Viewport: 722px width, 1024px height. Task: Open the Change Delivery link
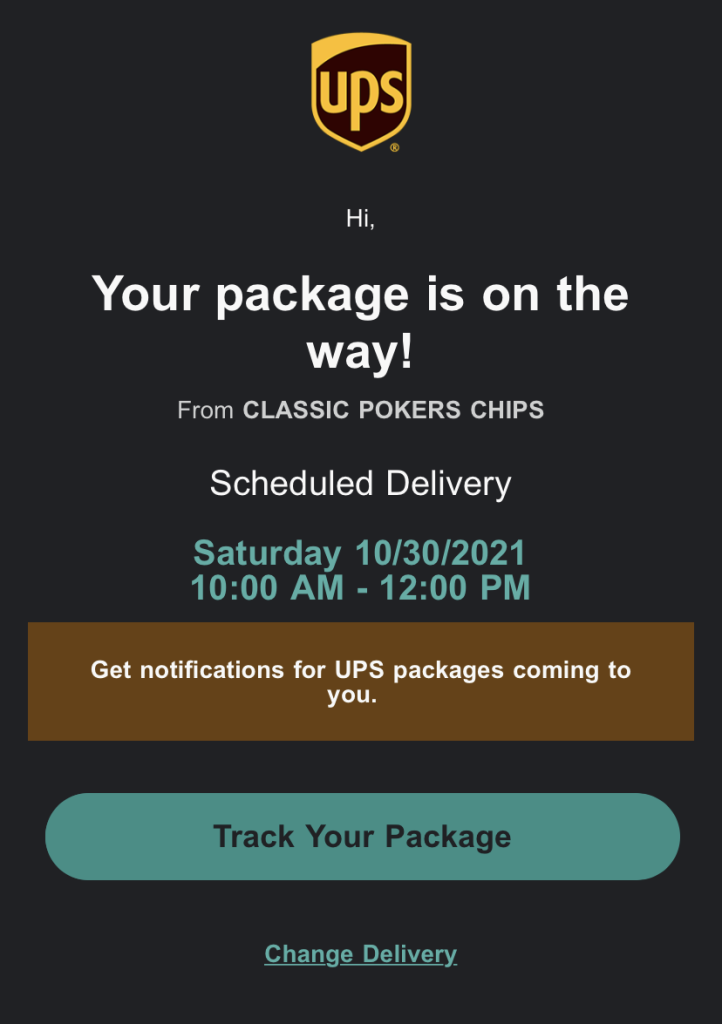(360, 954)
